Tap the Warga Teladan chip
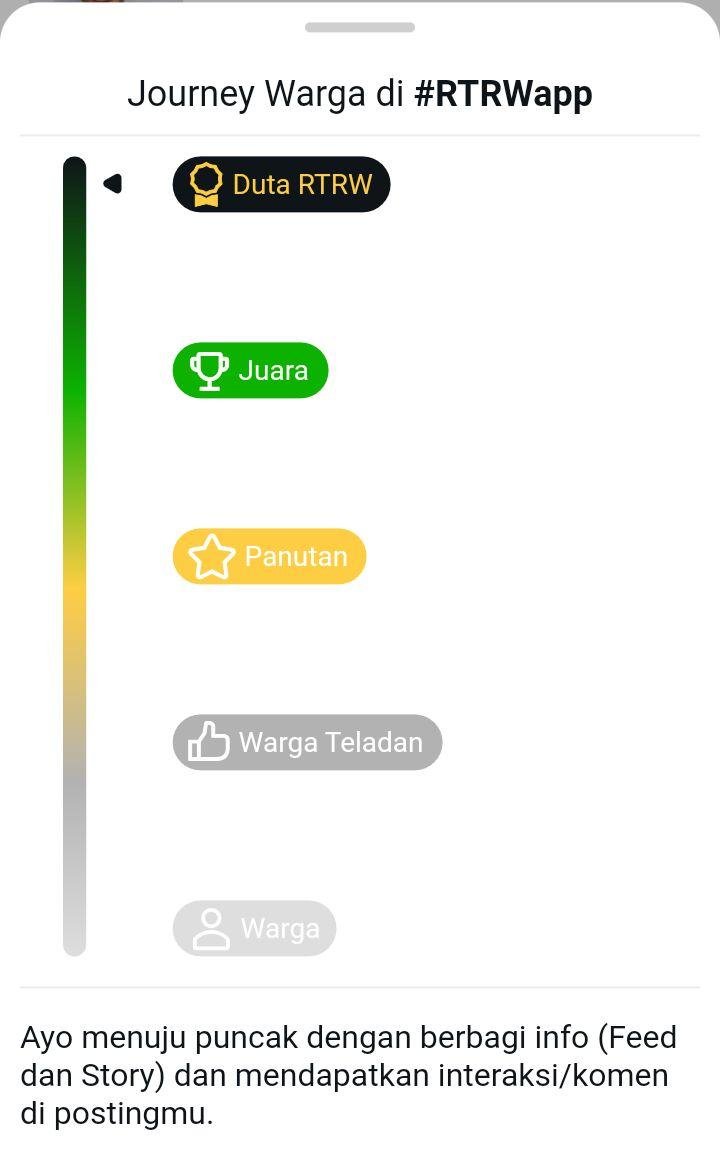 tap(308, 742)
